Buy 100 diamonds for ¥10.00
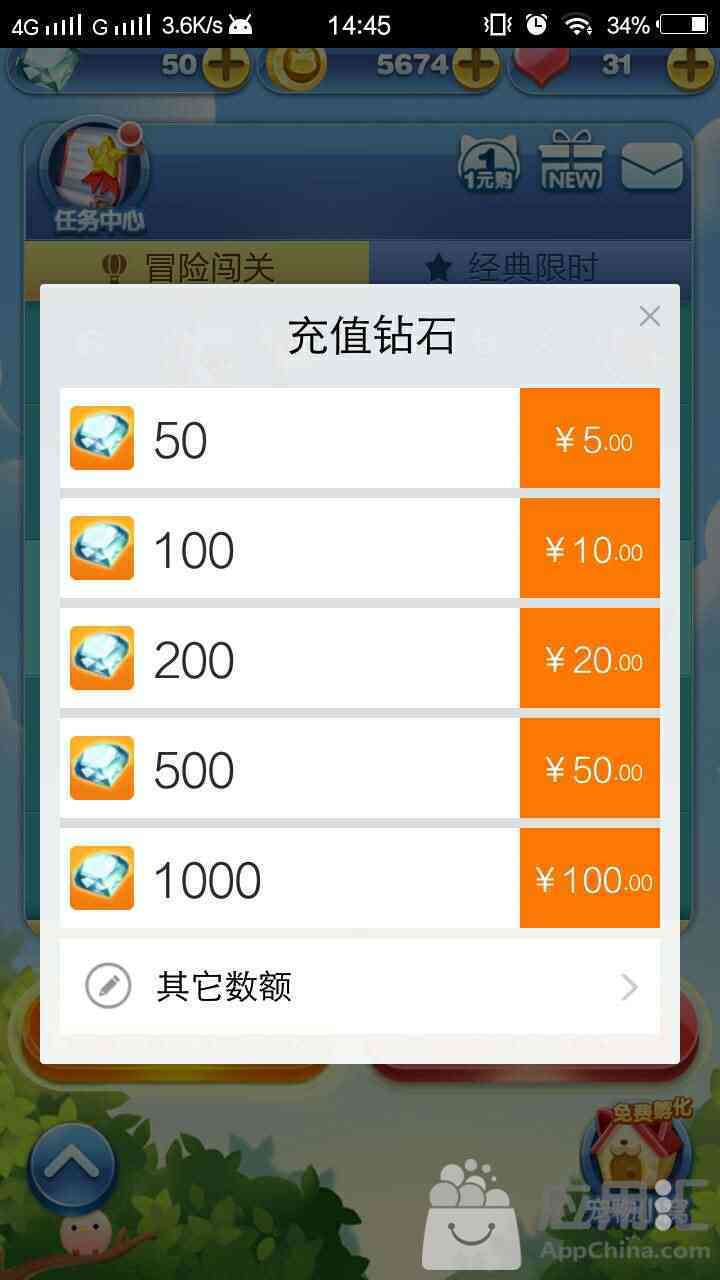The image size is (720, 1280). 590,549
